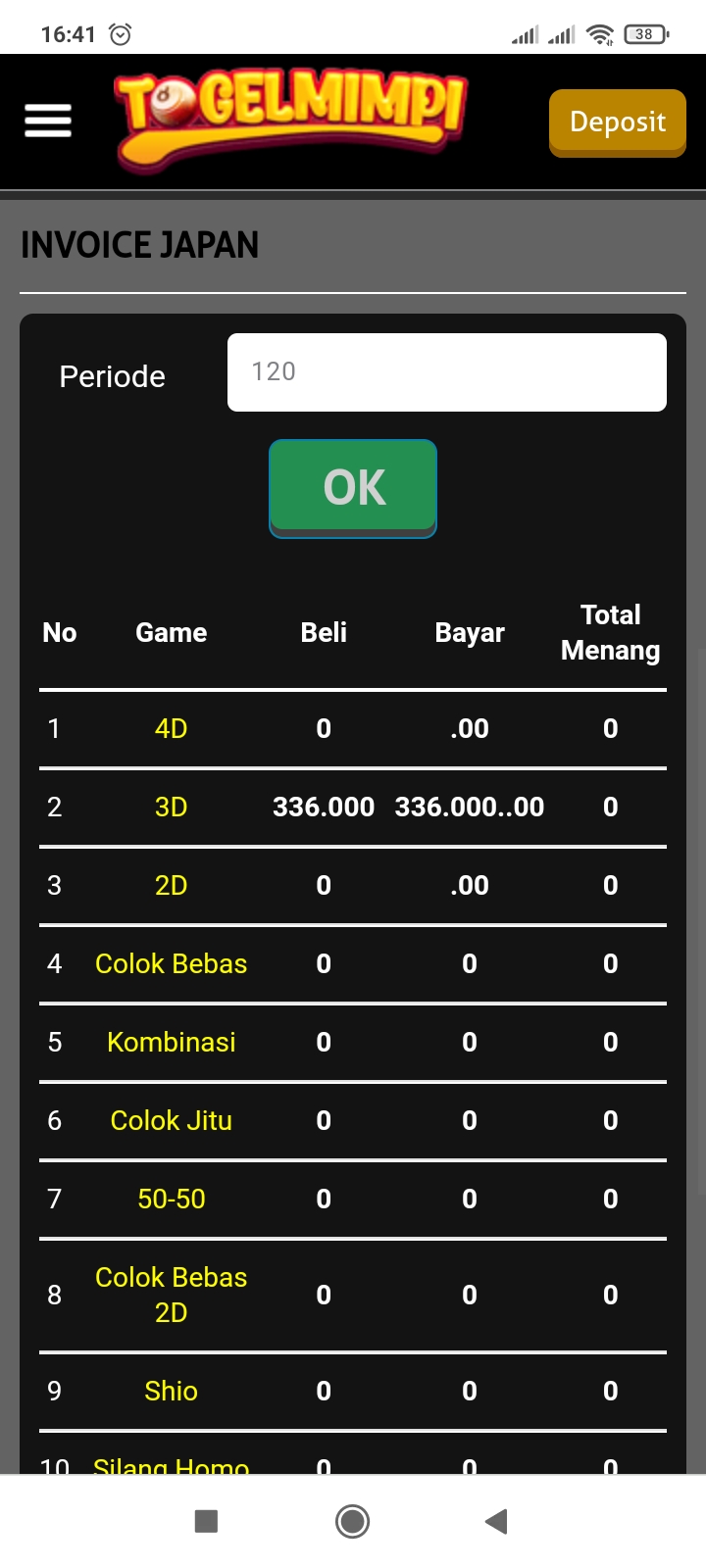Focus the Periode input field
The width and height of the screenshot is (706, 1568).
click(446, 372)
